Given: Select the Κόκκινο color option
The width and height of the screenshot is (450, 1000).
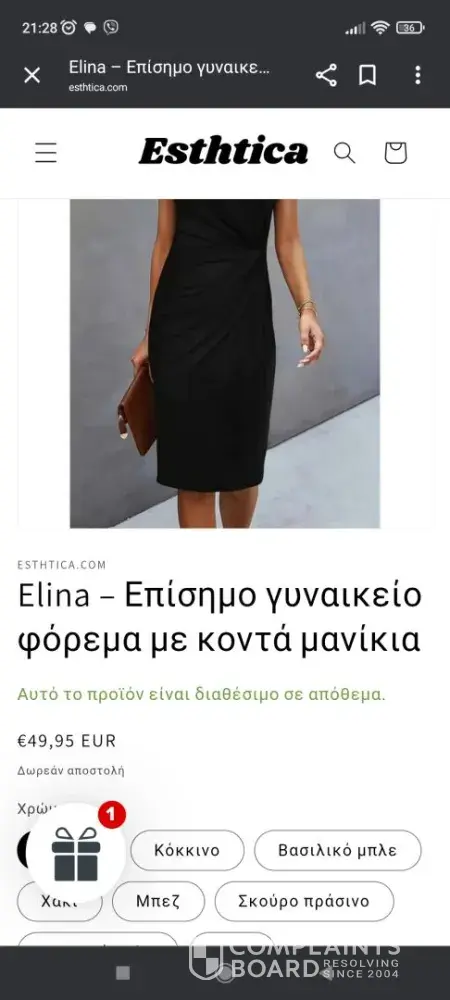Looking at the screenshot, I should click(187, 850).
